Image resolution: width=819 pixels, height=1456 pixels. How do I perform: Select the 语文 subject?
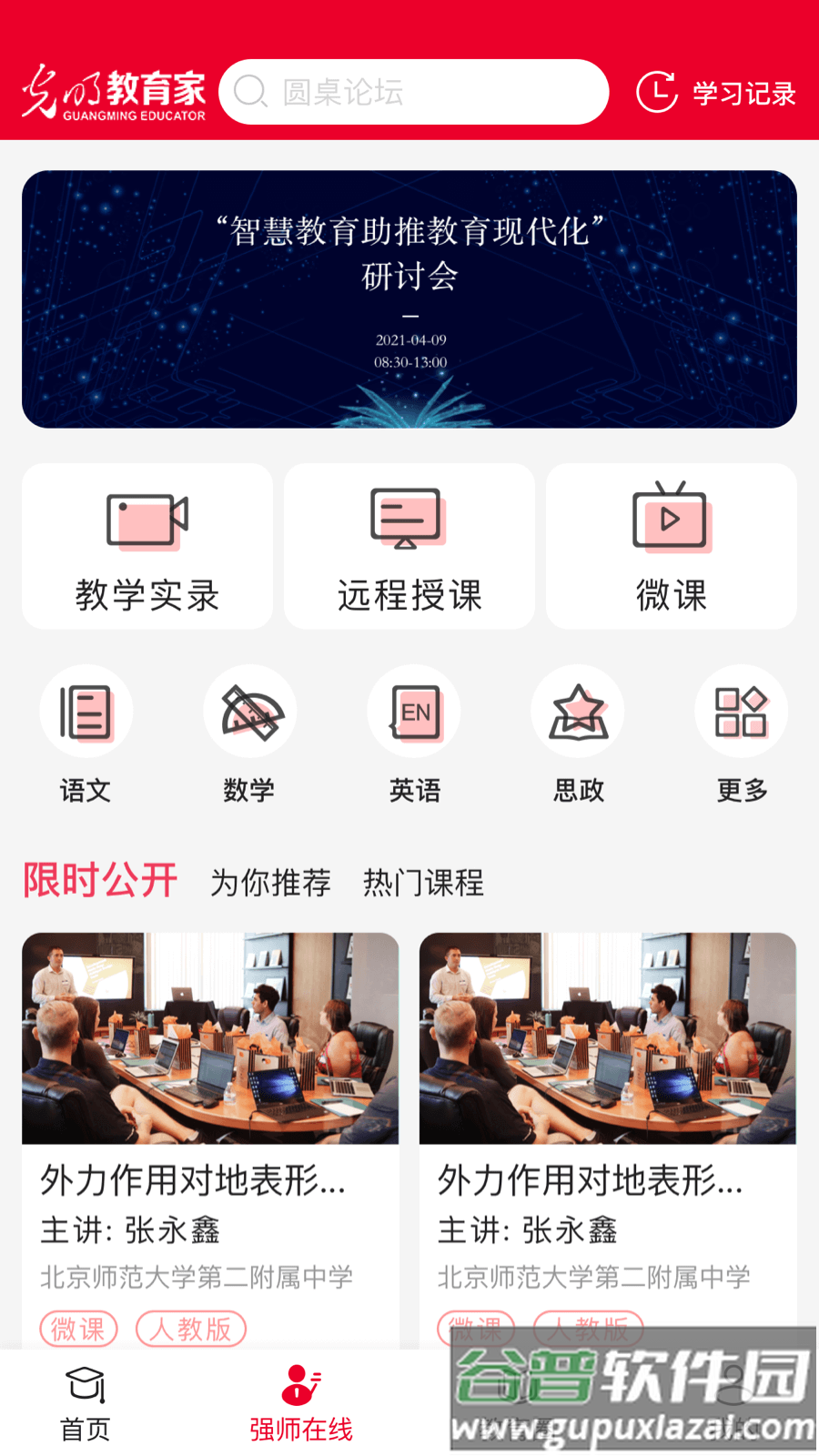point(86,733)
